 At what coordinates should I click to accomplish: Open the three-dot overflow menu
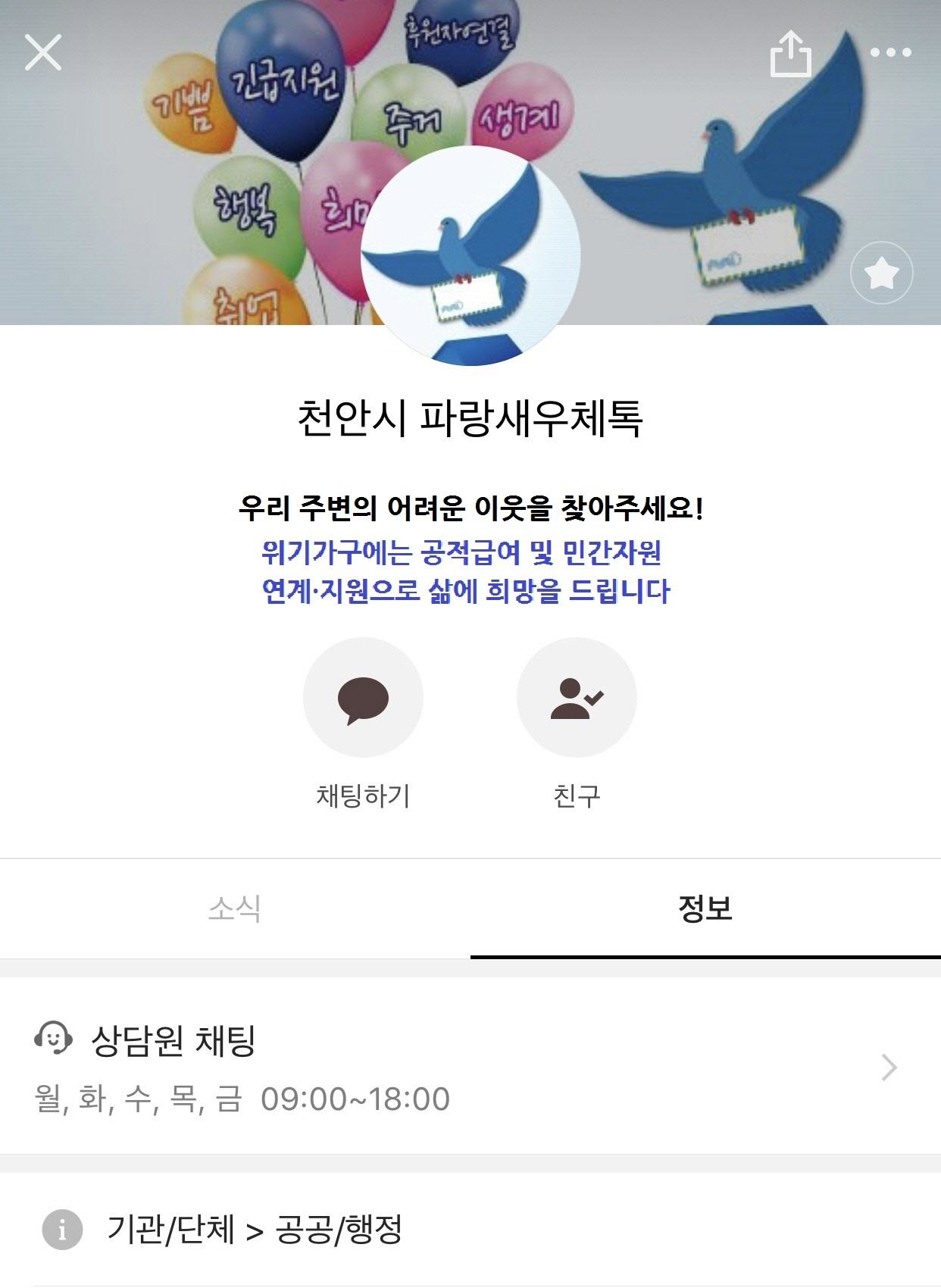(890, 53)
